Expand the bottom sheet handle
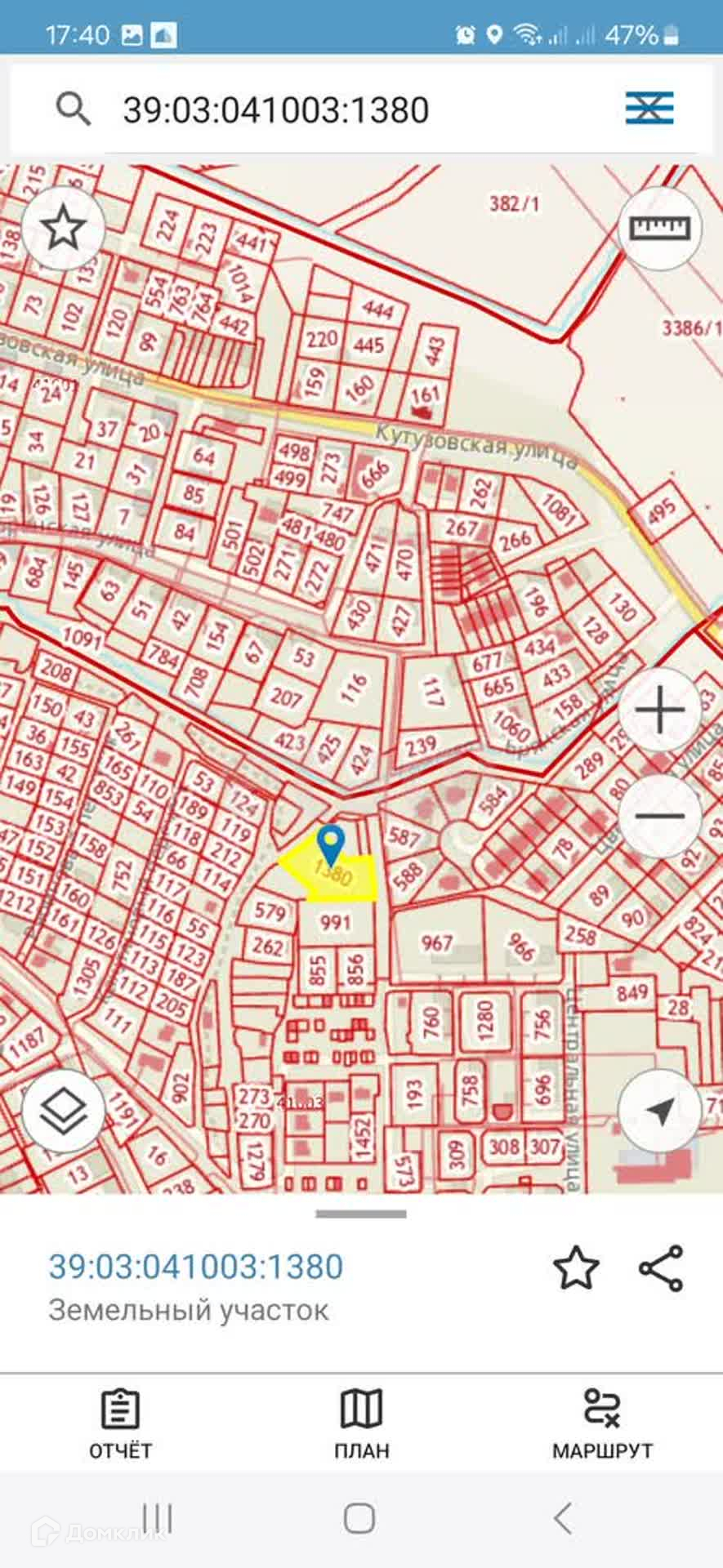Screen dimensions: 723x1568 (x=361, y=1214)
